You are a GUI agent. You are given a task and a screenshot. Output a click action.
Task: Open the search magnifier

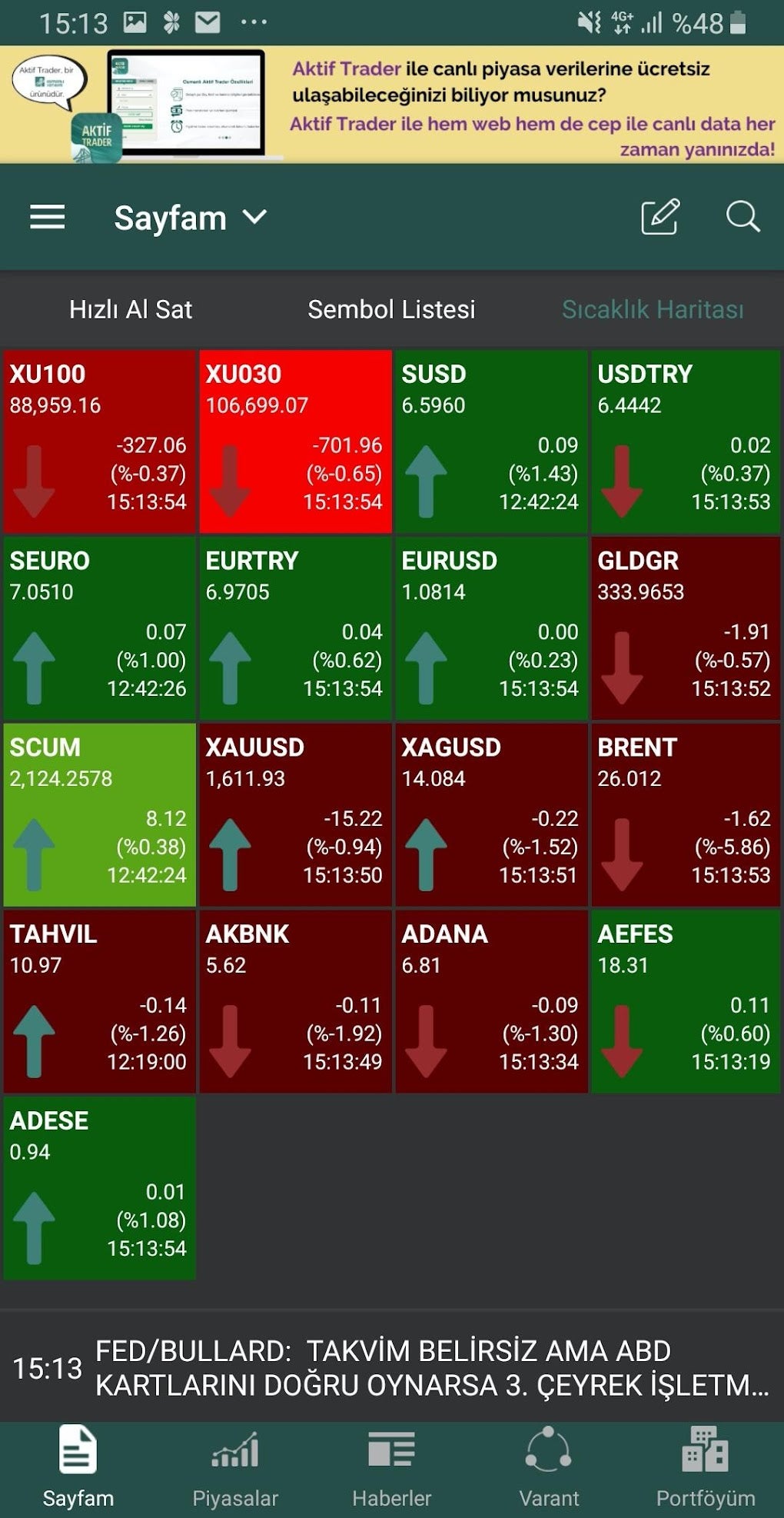pyautogui.click(x=742, y=217)
